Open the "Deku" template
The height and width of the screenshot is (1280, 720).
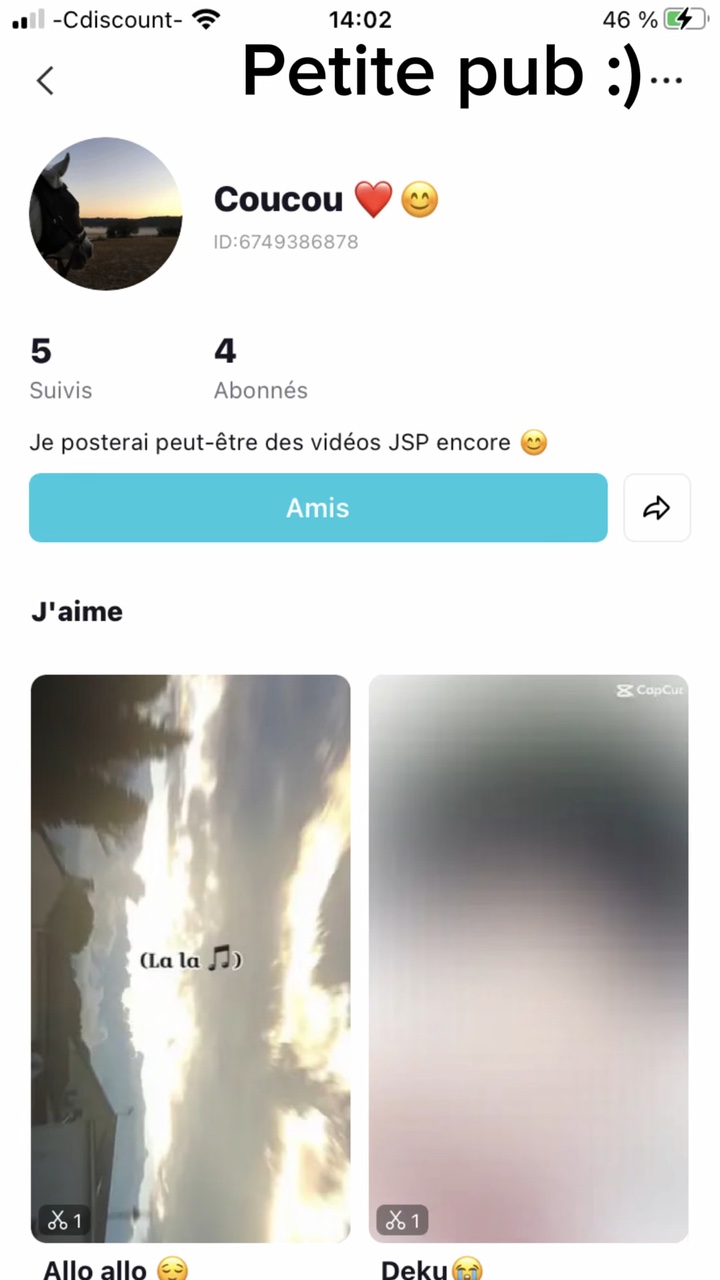point(528,958)
